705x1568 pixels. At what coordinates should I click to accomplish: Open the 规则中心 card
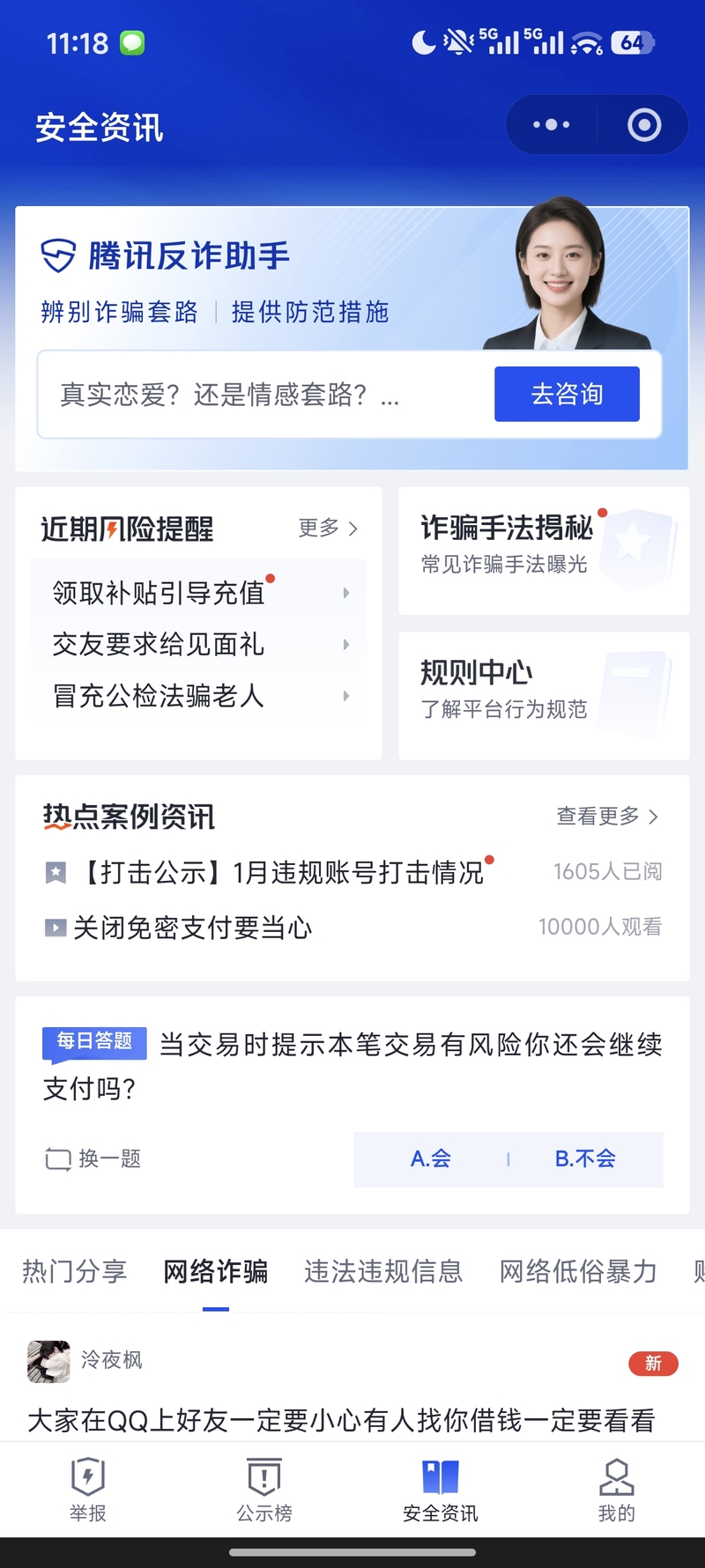[544, 695]
